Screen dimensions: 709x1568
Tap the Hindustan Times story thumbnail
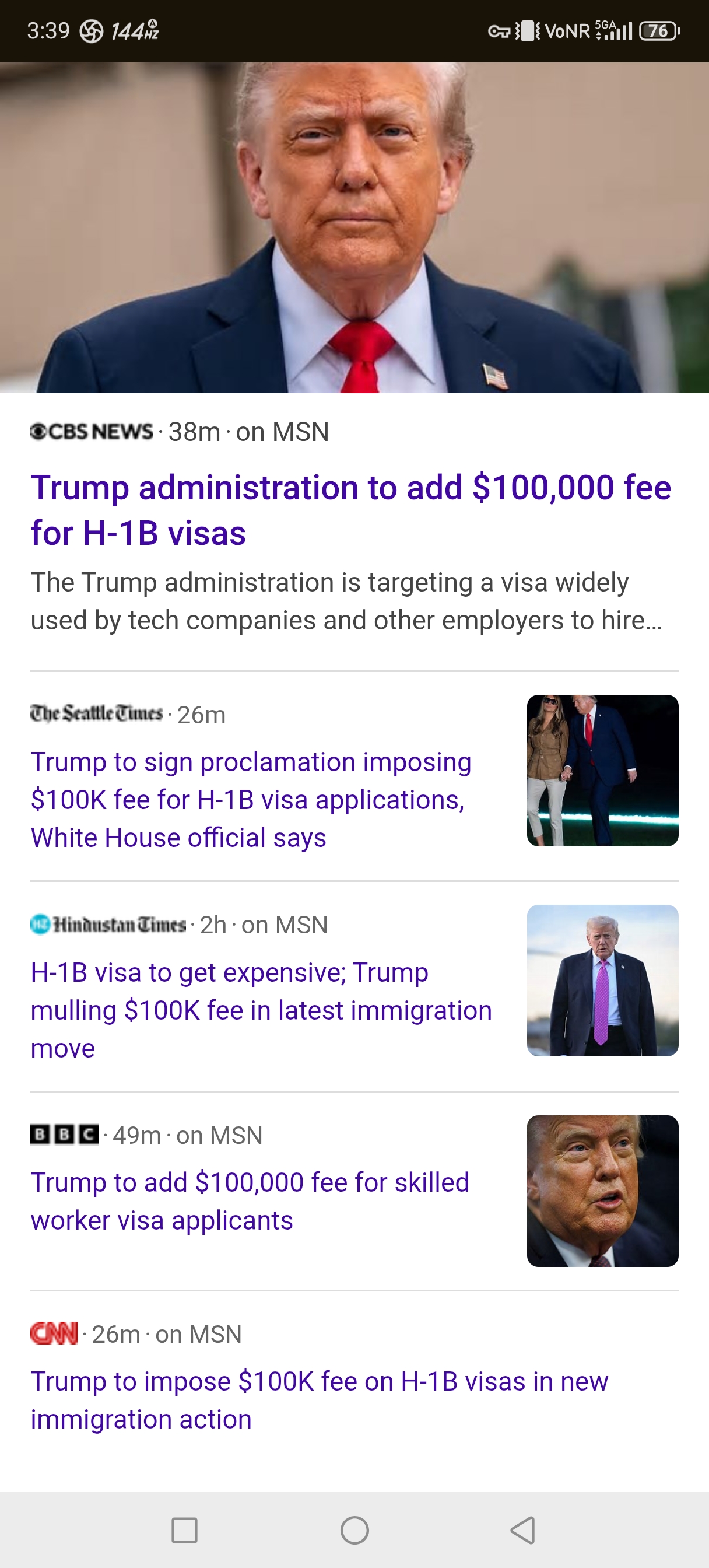click(x=602, y=980)
